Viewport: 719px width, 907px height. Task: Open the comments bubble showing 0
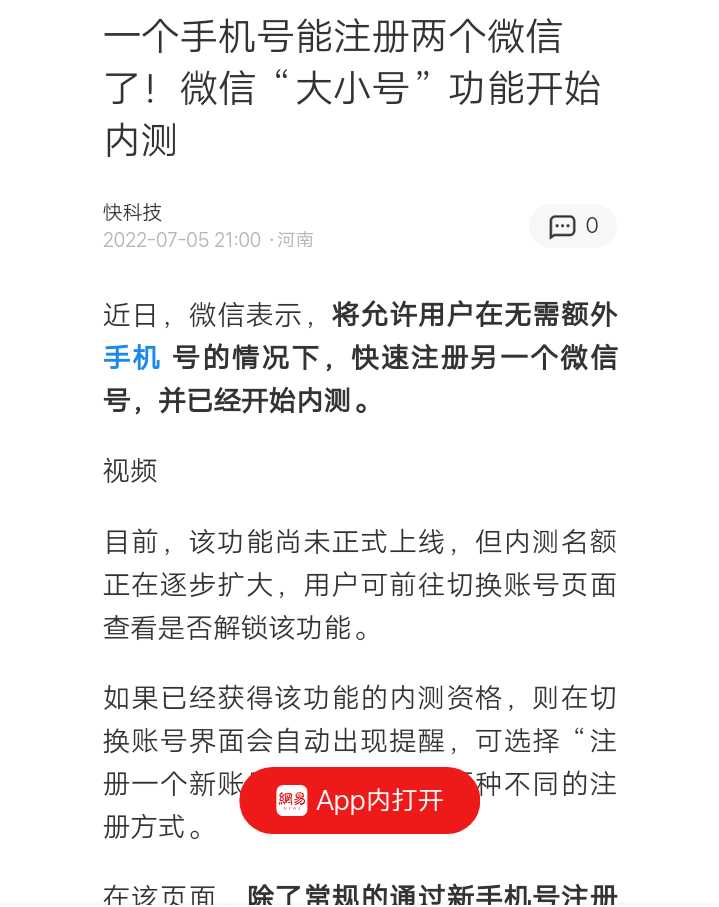(573, 226)
